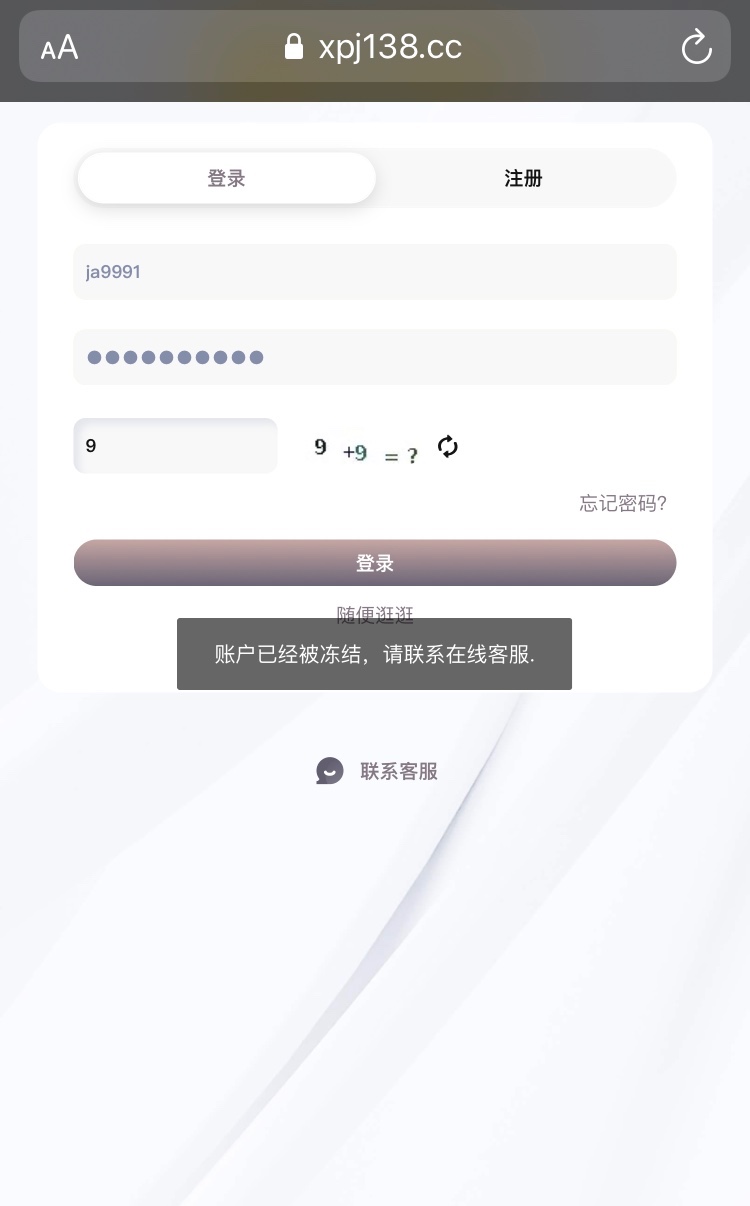
Task: Open the 忘记密码? link
Action: pos(623,503)
